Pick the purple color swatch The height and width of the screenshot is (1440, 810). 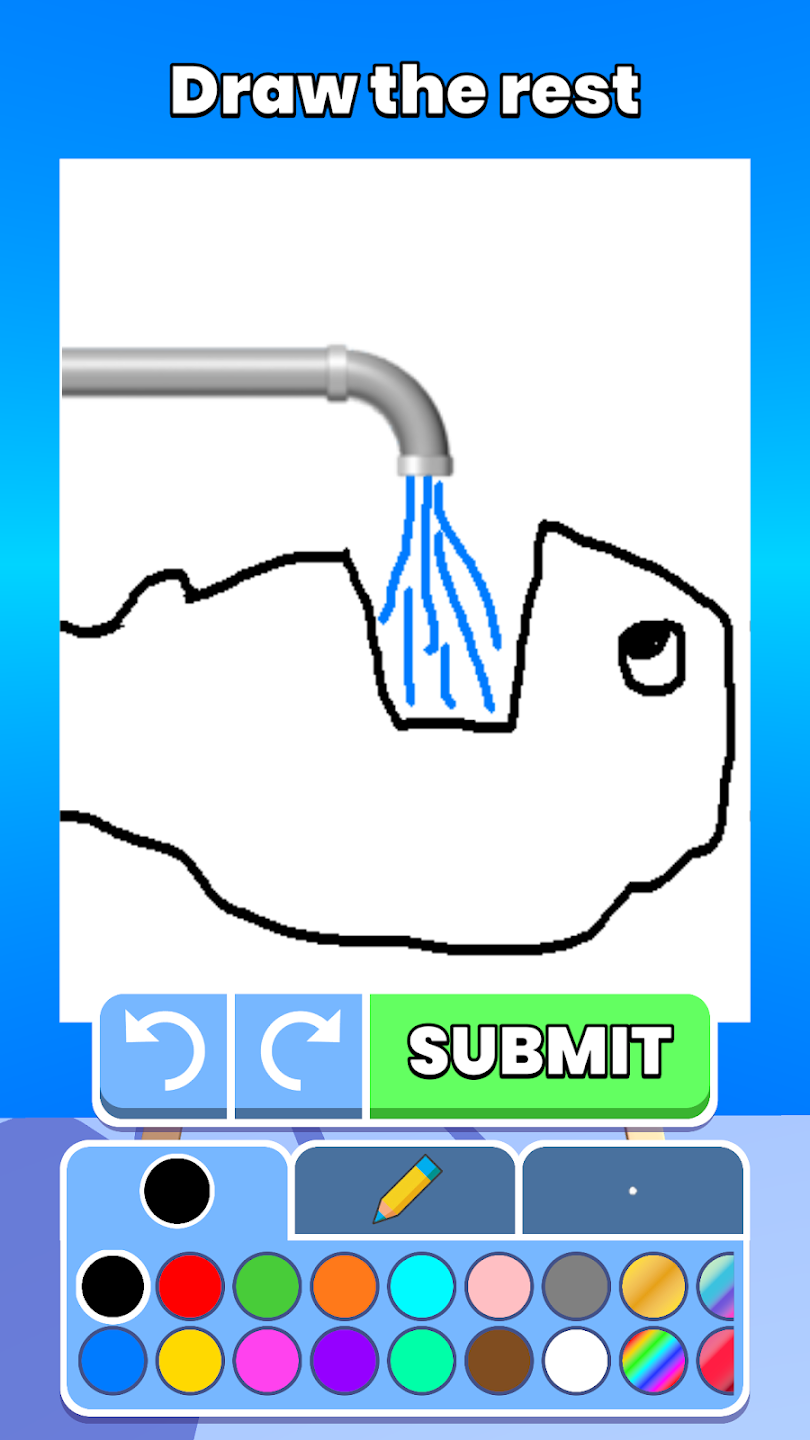click(344, 1360)
